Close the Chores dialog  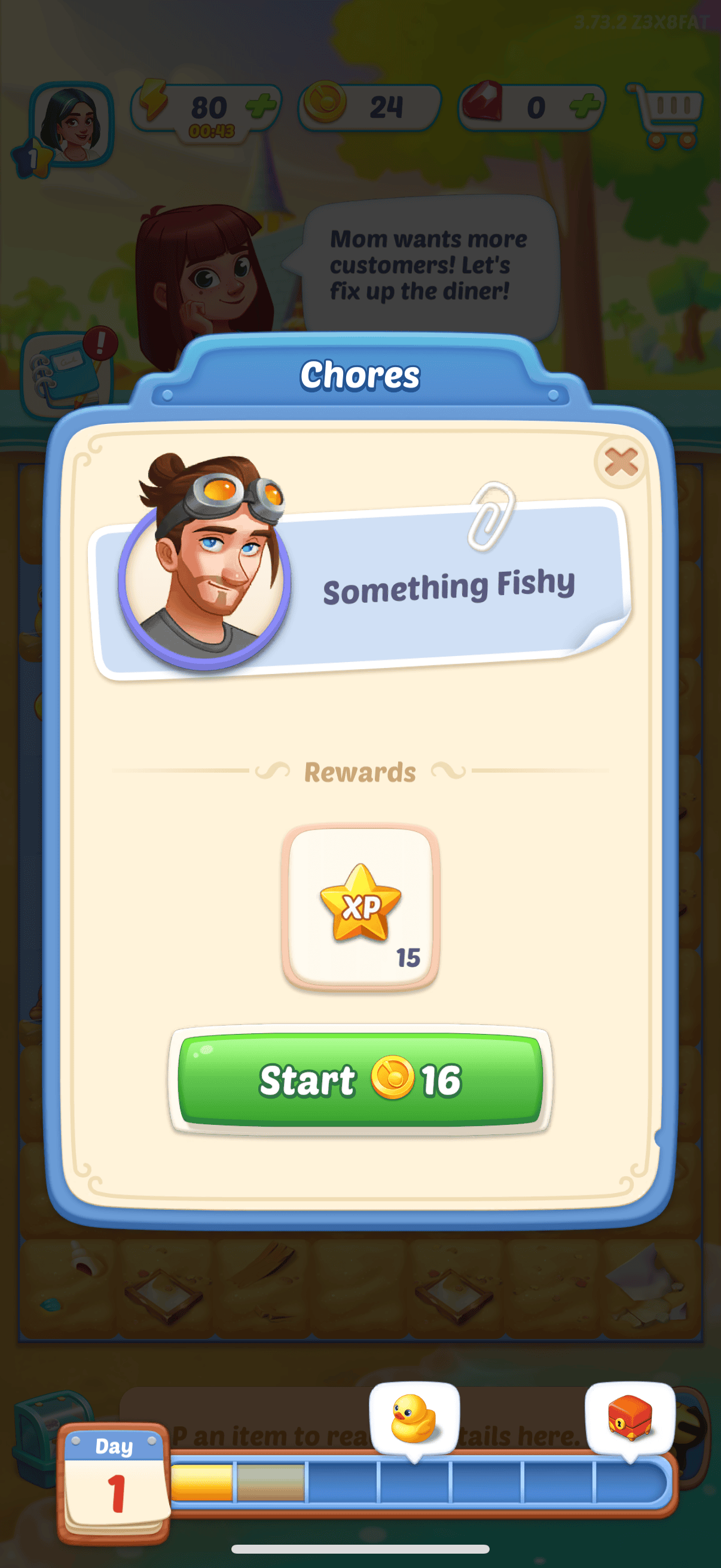[620, 462]
